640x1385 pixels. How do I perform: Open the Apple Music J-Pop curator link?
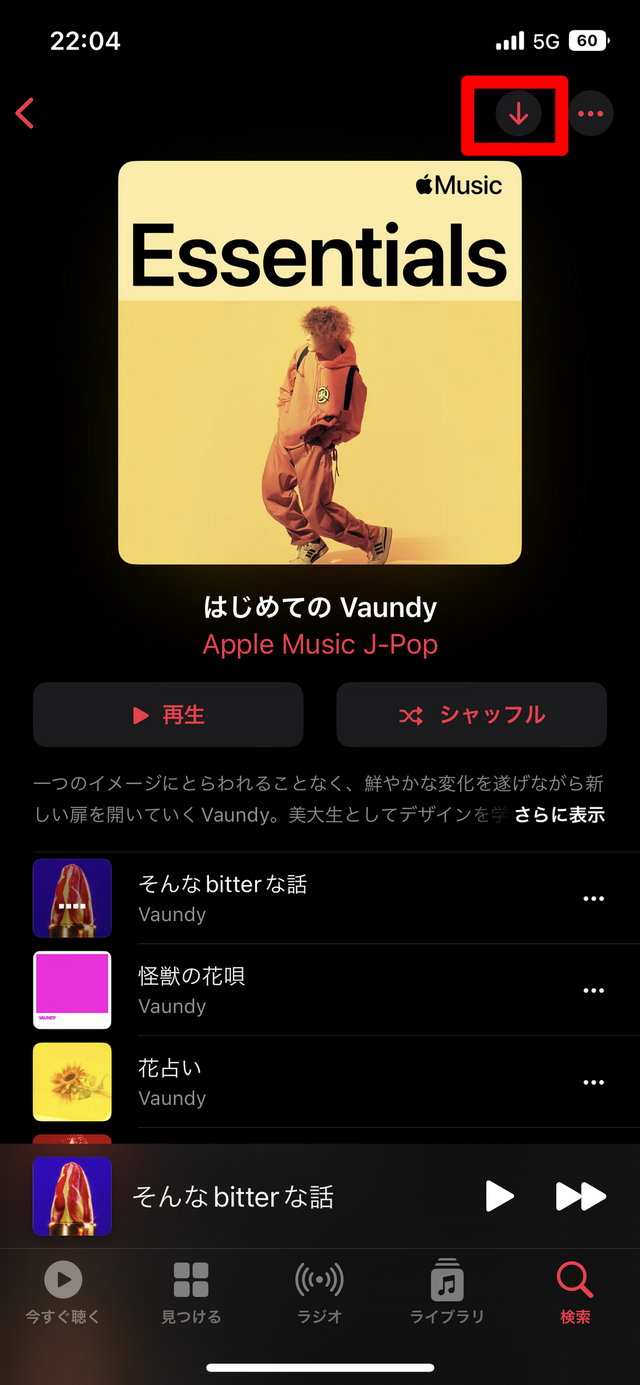(x=320, y=644)
